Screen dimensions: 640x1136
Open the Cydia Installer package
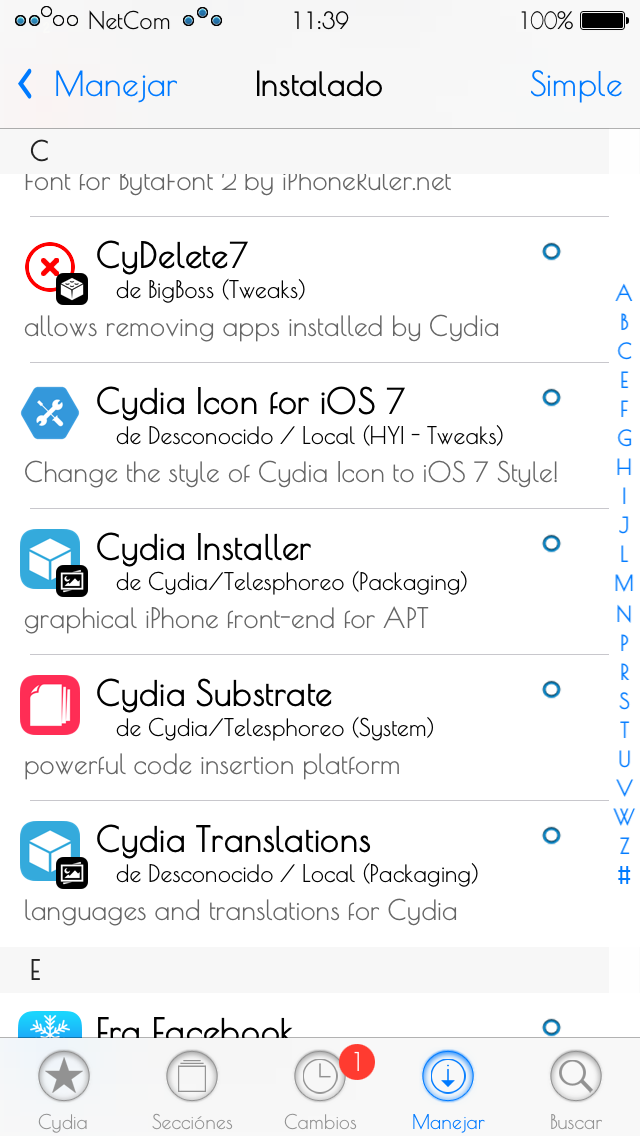point(304,582)
